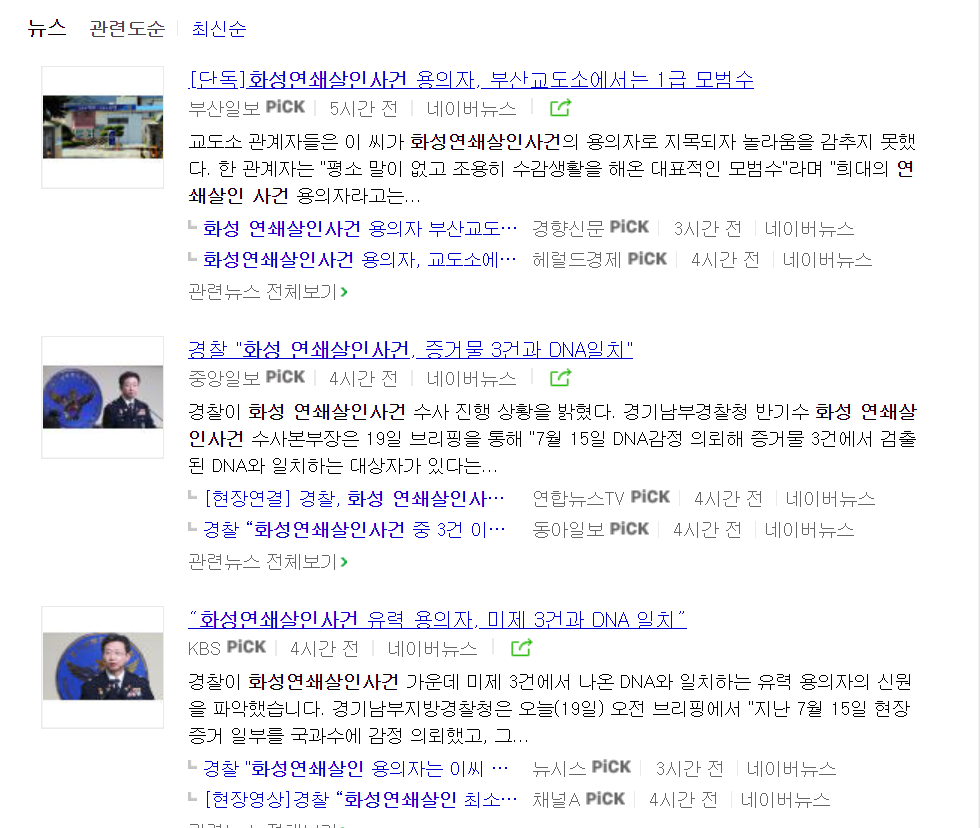980x828 pixels.
Task: Open the 중앙일보 article thumbnail image
Action: coord(102,397)
